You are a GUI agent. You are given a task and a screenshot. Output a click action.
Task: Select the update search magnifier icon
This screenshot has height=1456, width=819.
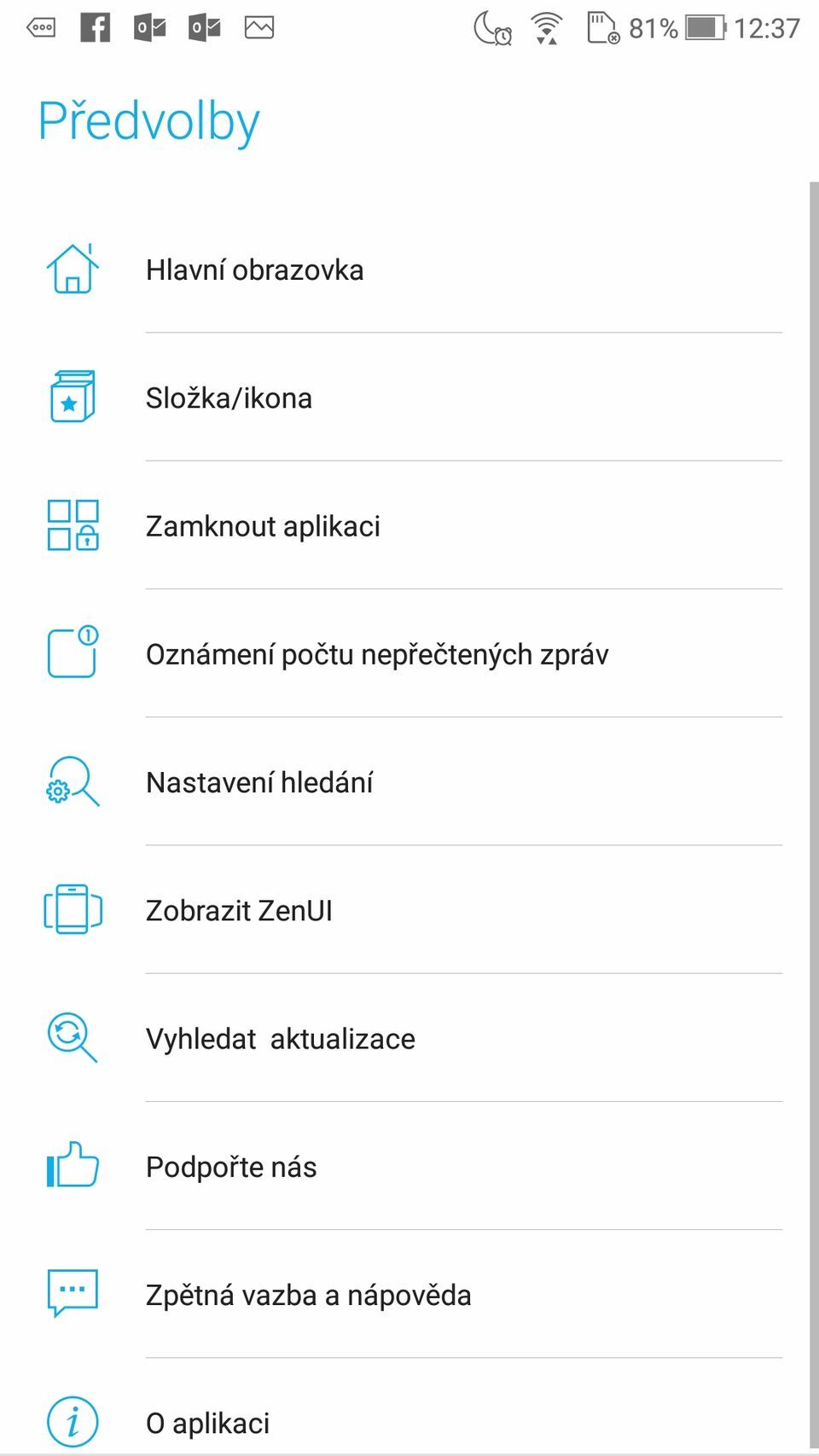tap(73, 1038)
